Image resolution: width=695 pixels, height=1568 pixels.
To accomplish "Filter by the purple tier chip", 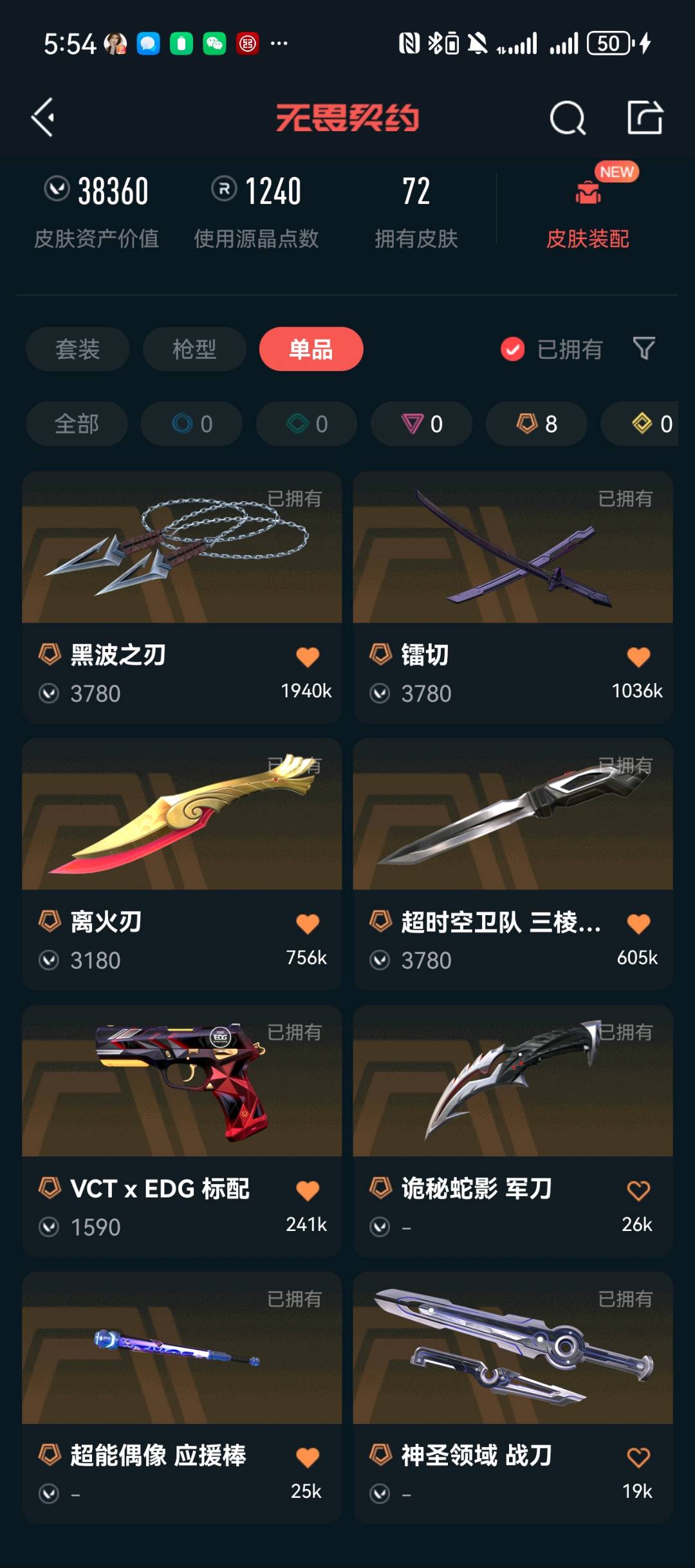I will (422, 424).
